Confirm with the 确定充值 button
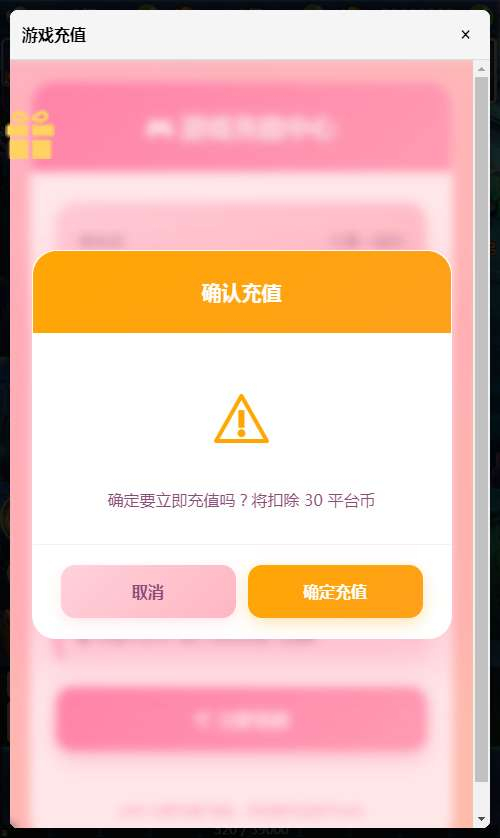Screen dimensions: 500x838 tap(335, 592)
